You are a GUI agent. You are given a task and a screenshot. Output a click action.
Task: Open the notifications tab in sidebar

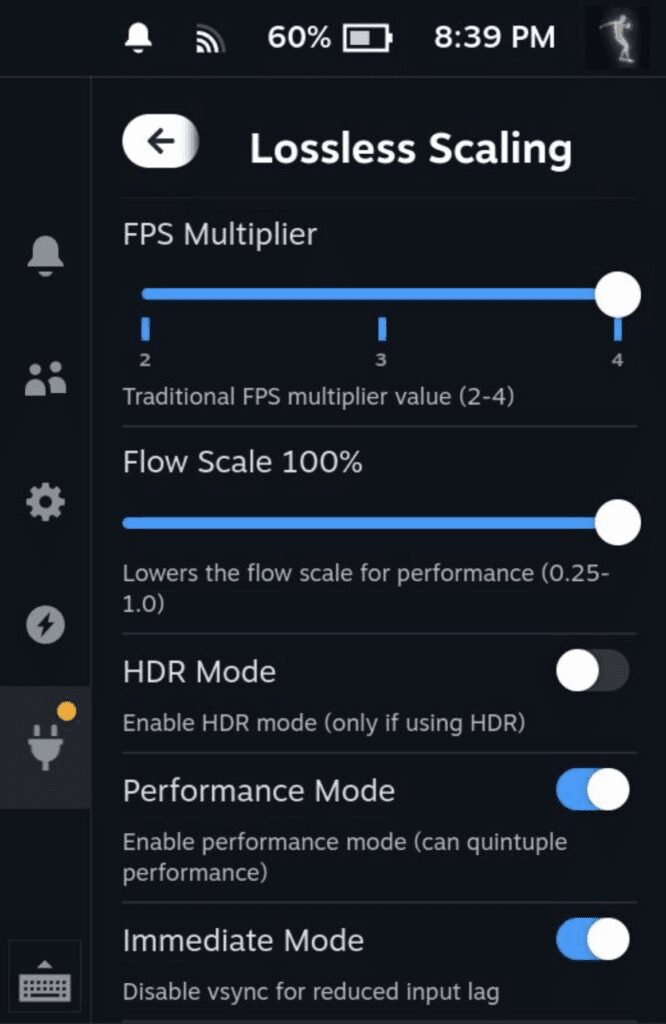click(x=45, y=255)
